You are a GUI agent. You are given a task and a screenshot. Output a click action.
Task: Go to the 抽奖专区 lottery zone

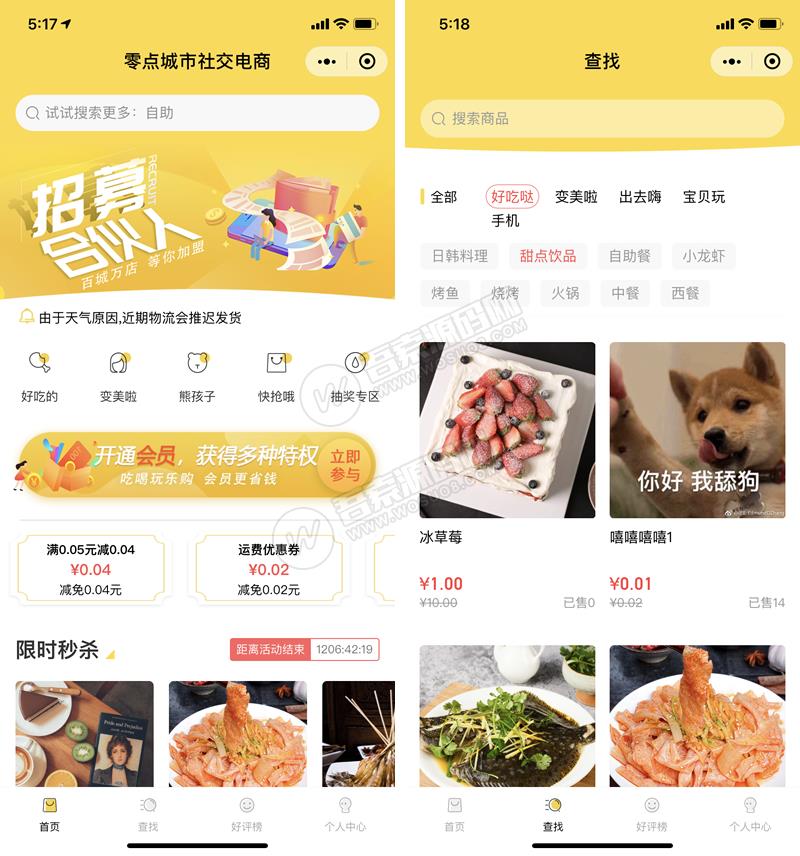click(x=355, y=376)
